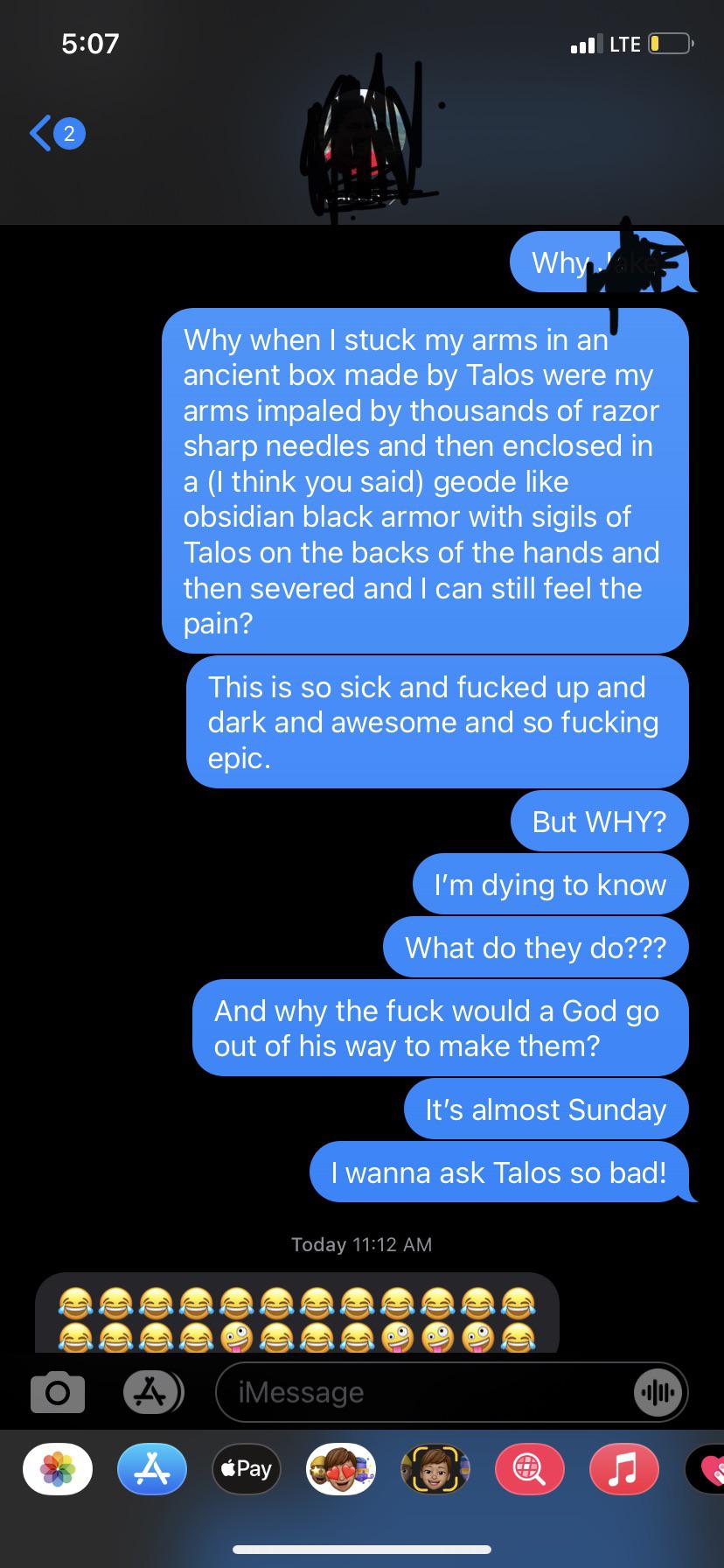Image resolution: width=724 pixels, height=1568 pixels.
Task: Open the camera from the Messages toolbar
Action: 57,1391
